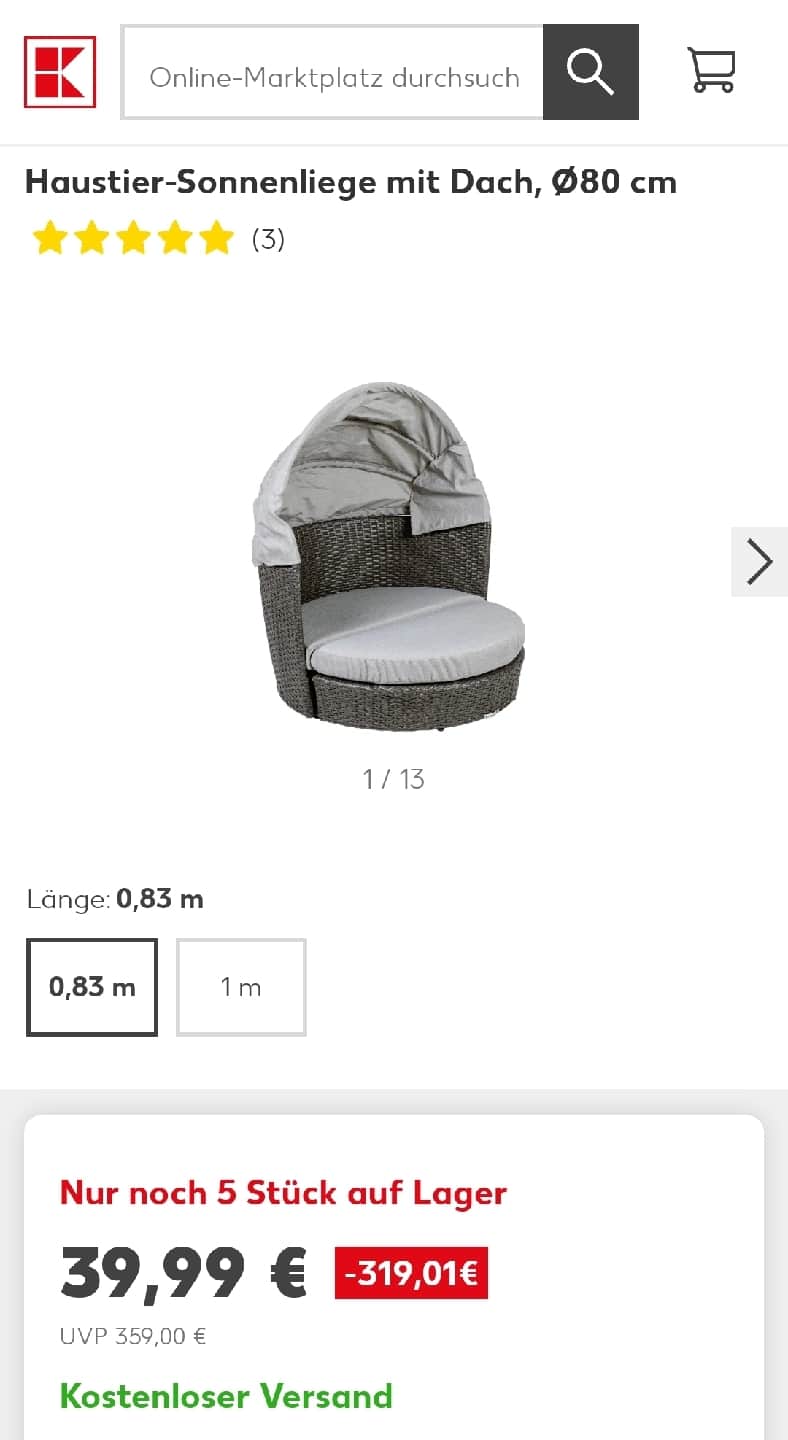
Task: Tap the magnifier search button
Action: [x=590, y=72]
